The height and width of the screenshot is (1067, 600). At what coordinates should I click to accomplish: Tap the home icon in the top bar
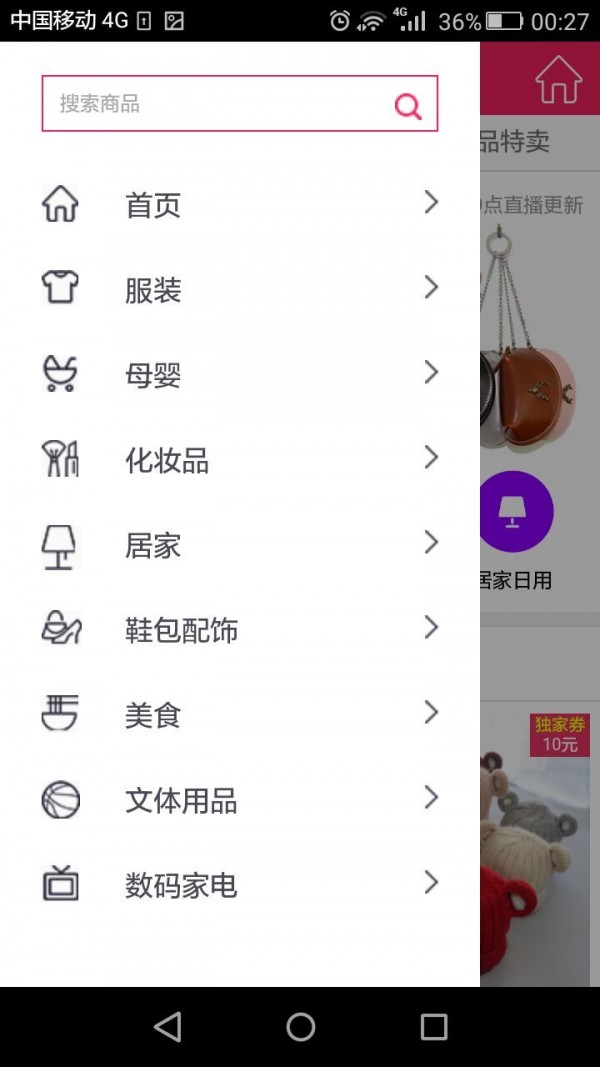click(x=558, y=80)
